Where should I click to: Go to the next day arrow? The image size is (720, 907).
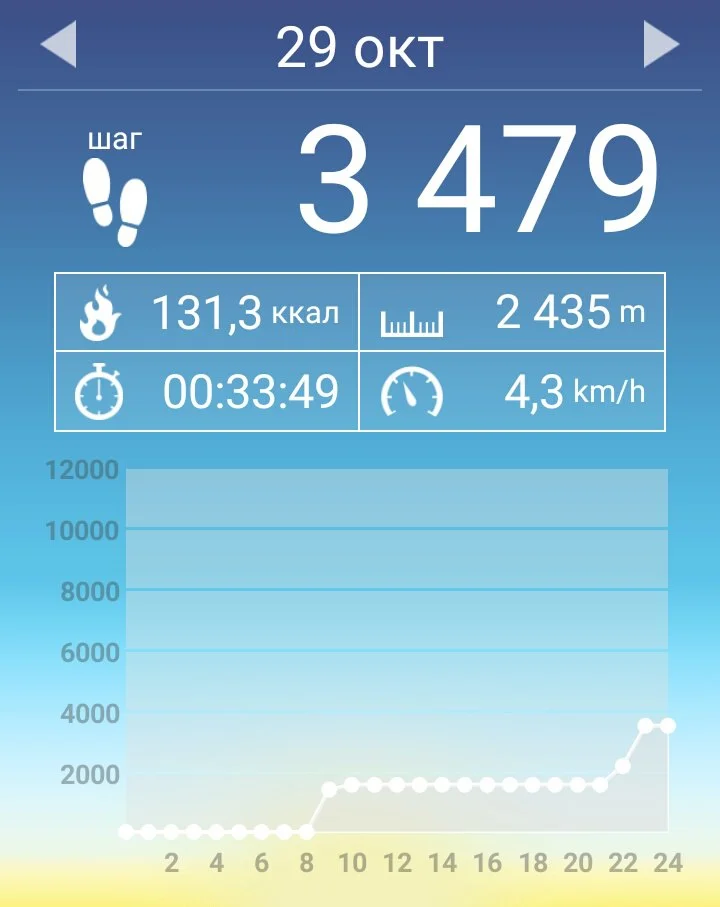click(660, 46)
